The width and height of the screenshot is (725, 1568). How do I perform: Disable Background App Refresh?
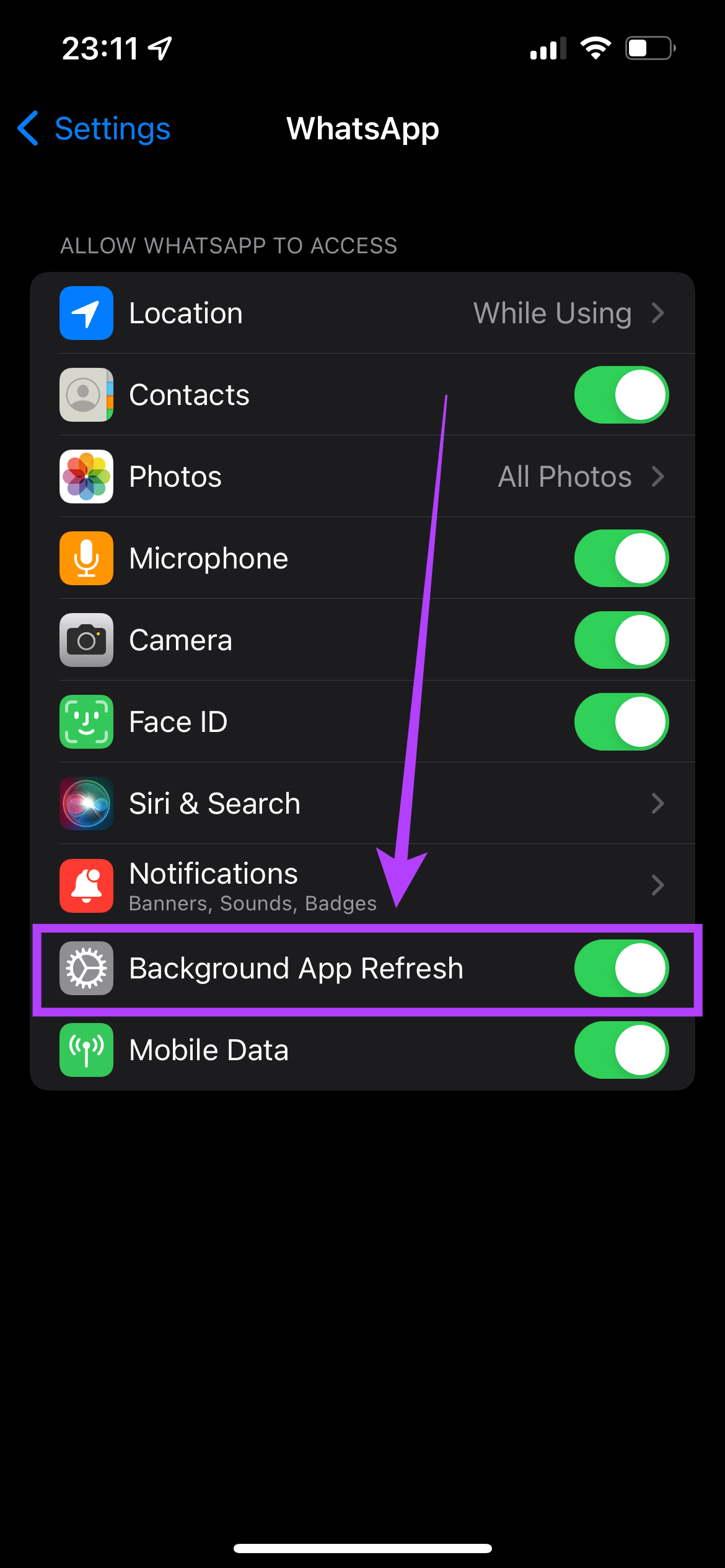click(x=621, y=969)
